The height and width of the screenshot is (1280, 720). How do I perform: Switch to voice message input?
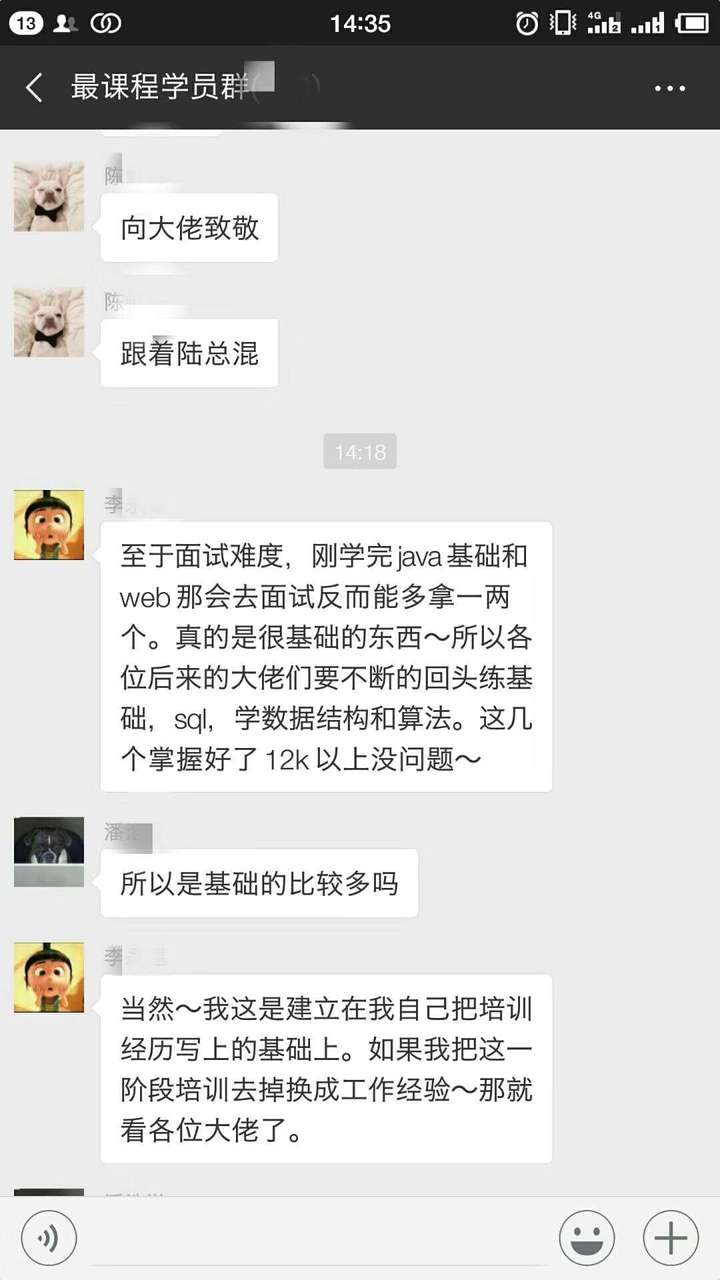pos(48,1238)
